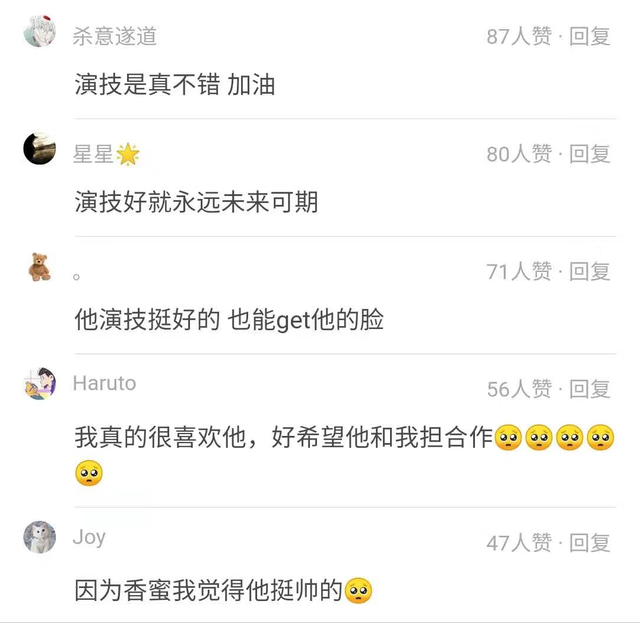Reply to 星星's comment
The width and height of the screenshot is (640, 623).
[x=590, y=154]
